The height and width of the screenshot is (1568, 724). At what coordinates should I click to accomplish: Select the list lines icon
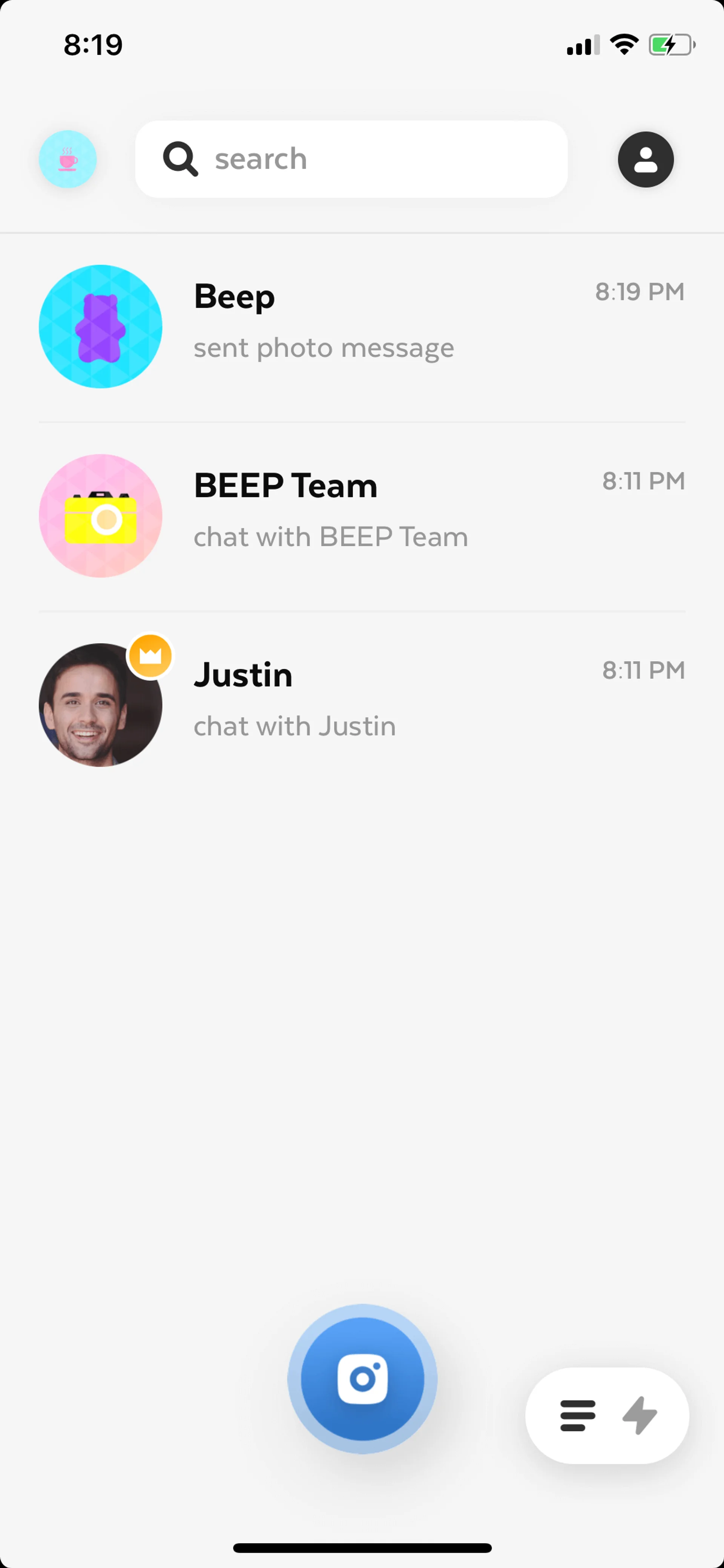[577, 1415]
